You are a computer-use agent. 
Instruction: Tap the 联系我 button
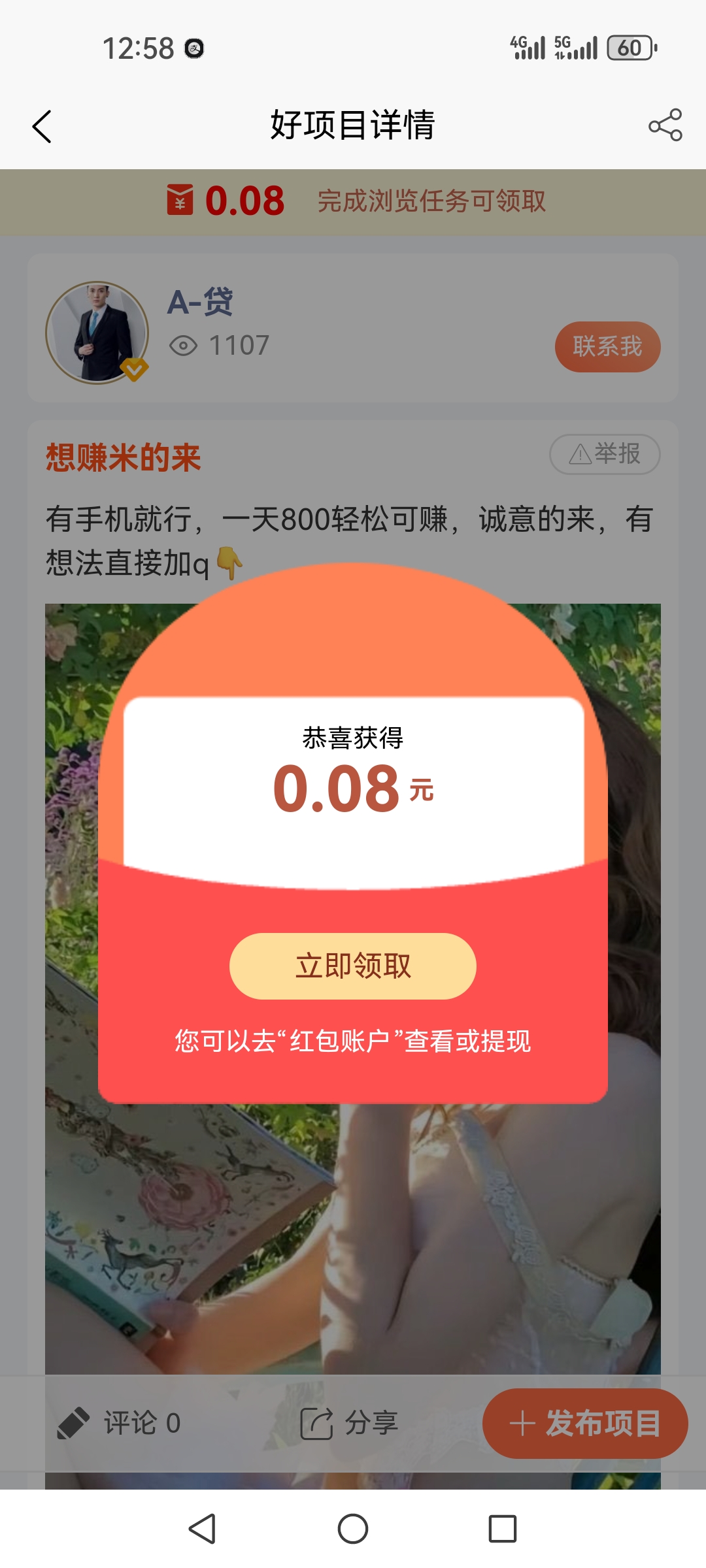pyautogui.click(x=607, y=346)
